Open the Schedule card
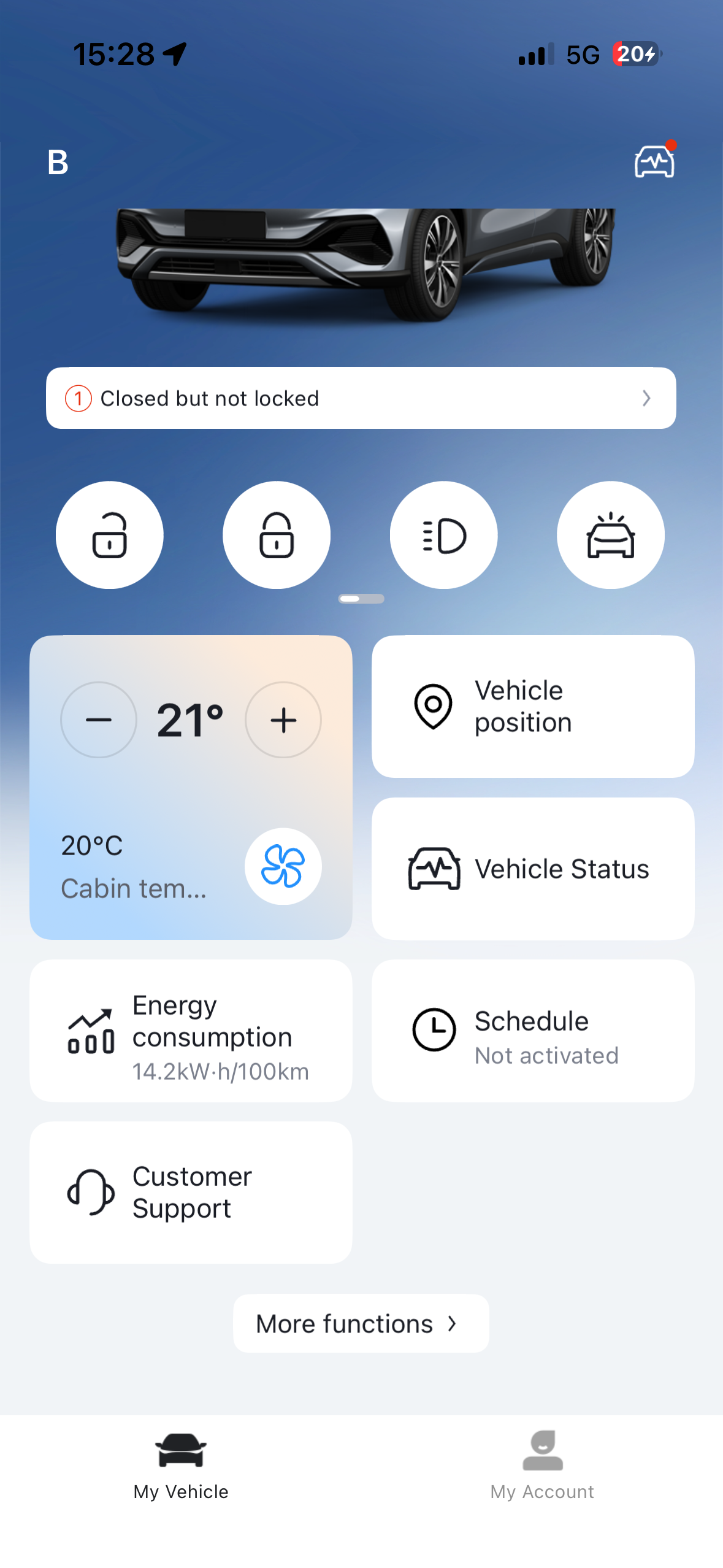The width and height of the screenshot is (723, 1568). pos(533,1031)
